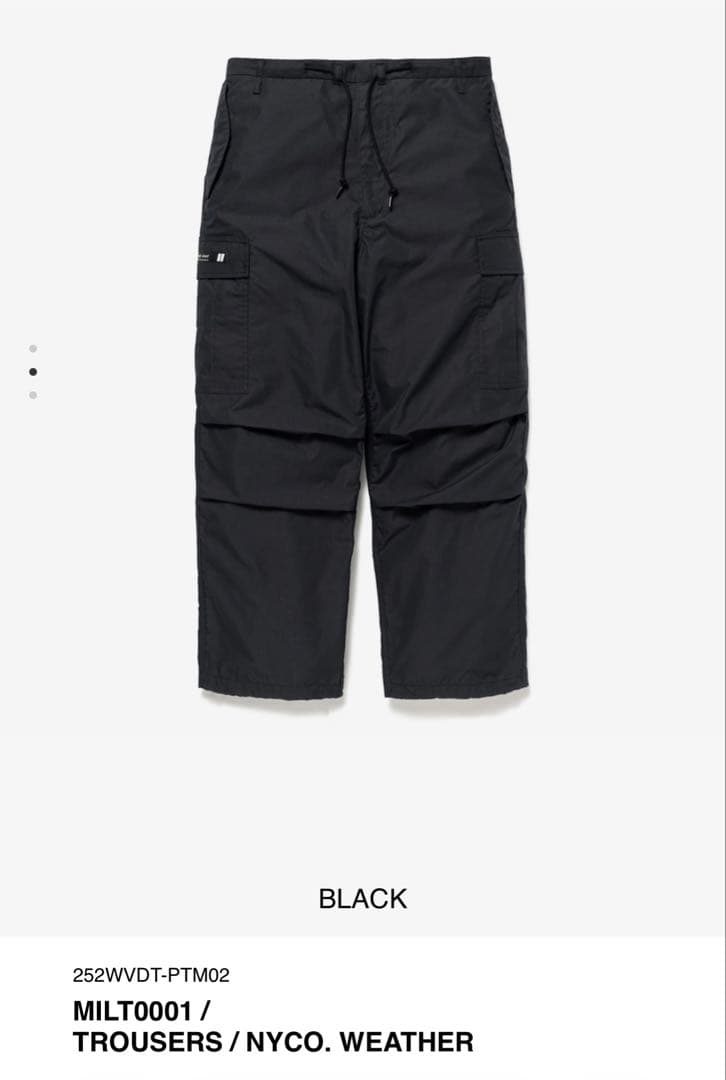
Task: Click the dark bar at the bottom of the page
Action: click(x=363, y=1076)
